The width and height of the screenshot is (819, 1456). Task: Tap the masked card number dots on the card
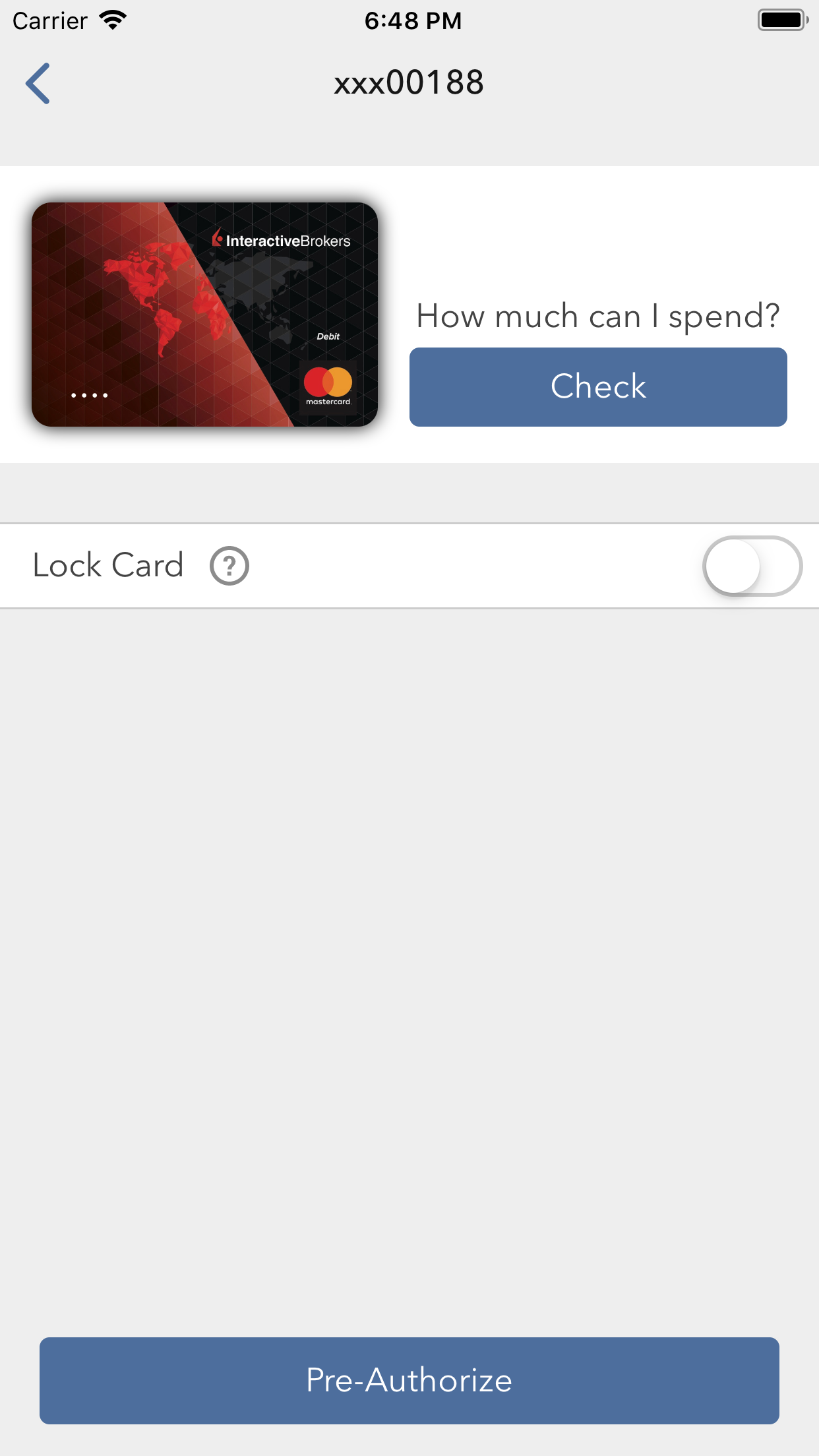90,394
